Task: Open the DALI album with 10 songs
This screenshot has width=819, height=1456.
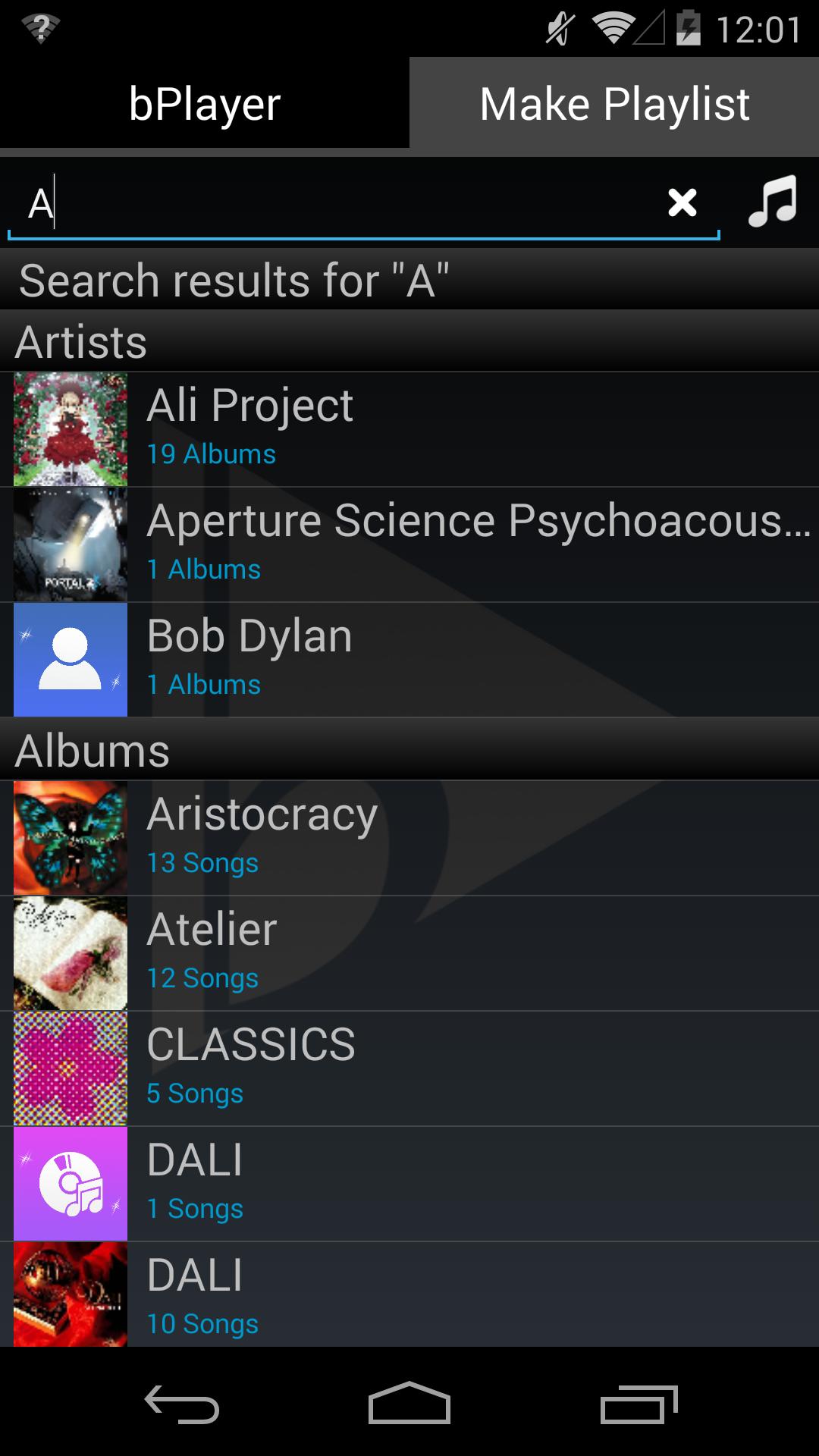Action: pyautogui.click(x=409, y=1295)
